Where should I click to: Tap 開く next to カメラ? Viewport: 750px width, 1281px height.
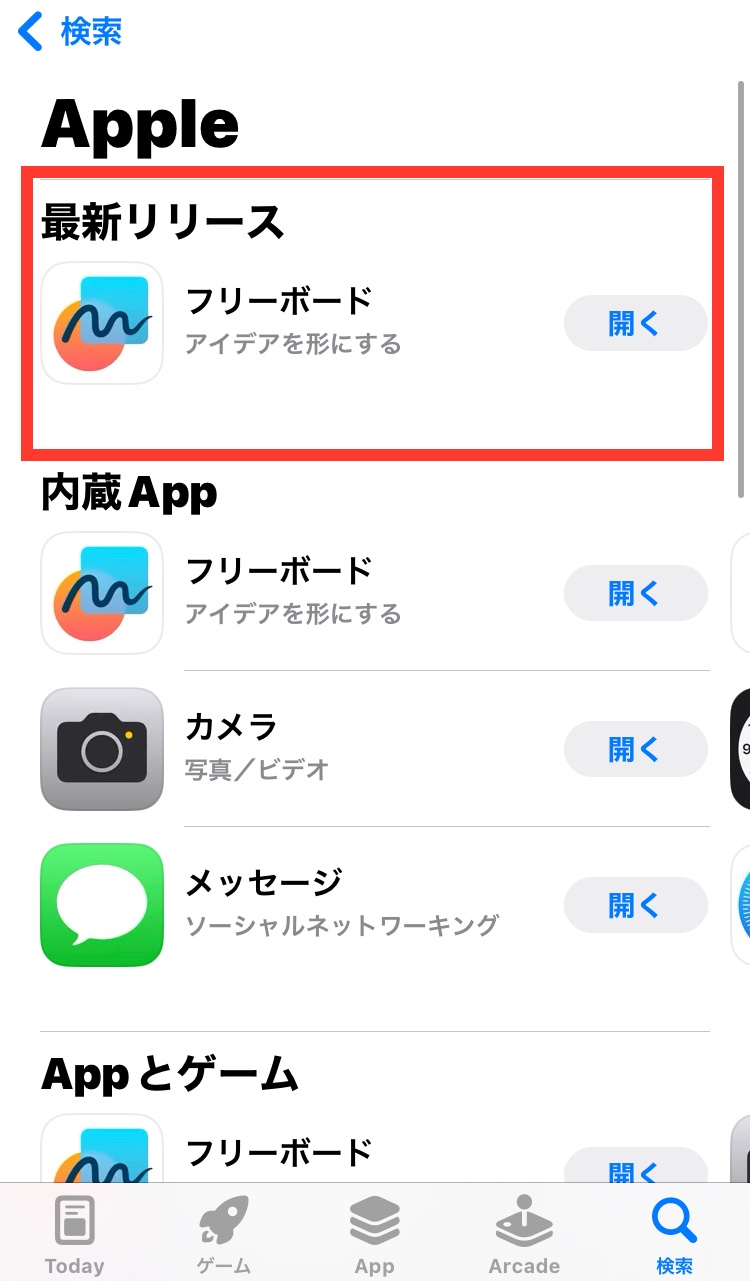[635, 749]
